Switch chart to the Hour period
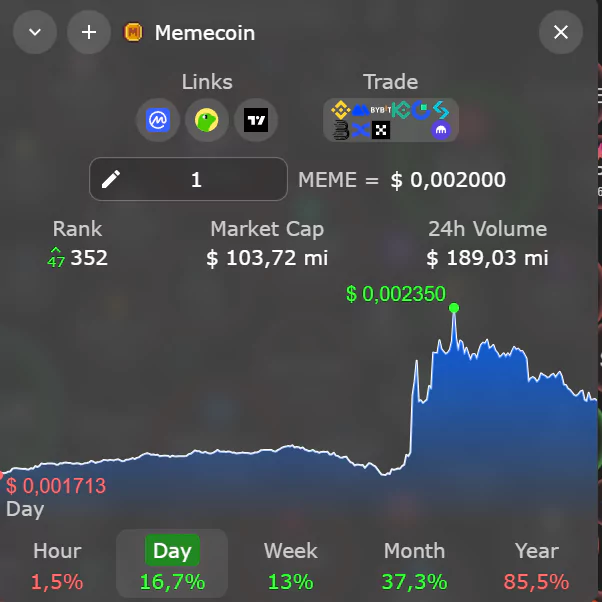This screenshot has height=602, width=602. click(57, 564)
